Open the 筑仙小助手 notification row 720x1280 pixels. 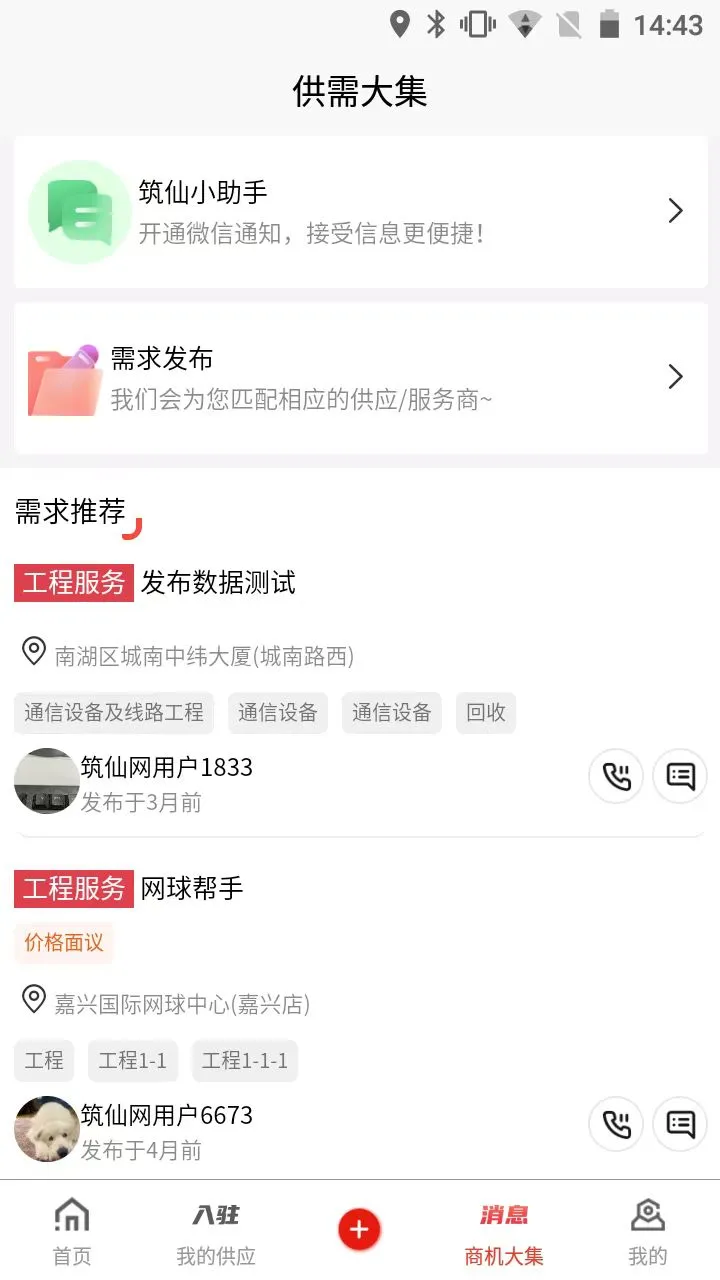360,212
